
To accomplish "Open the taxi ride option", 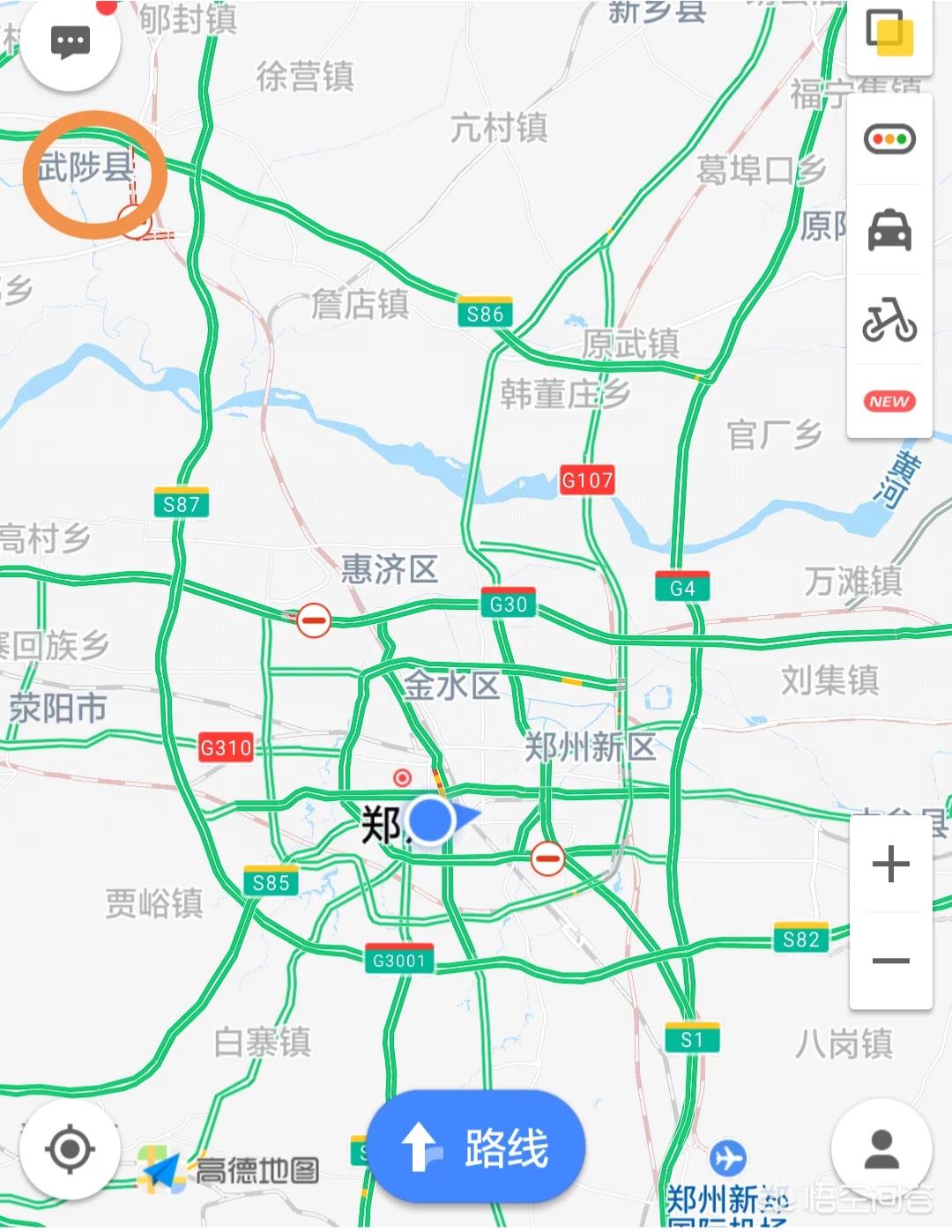I will 889,231.
